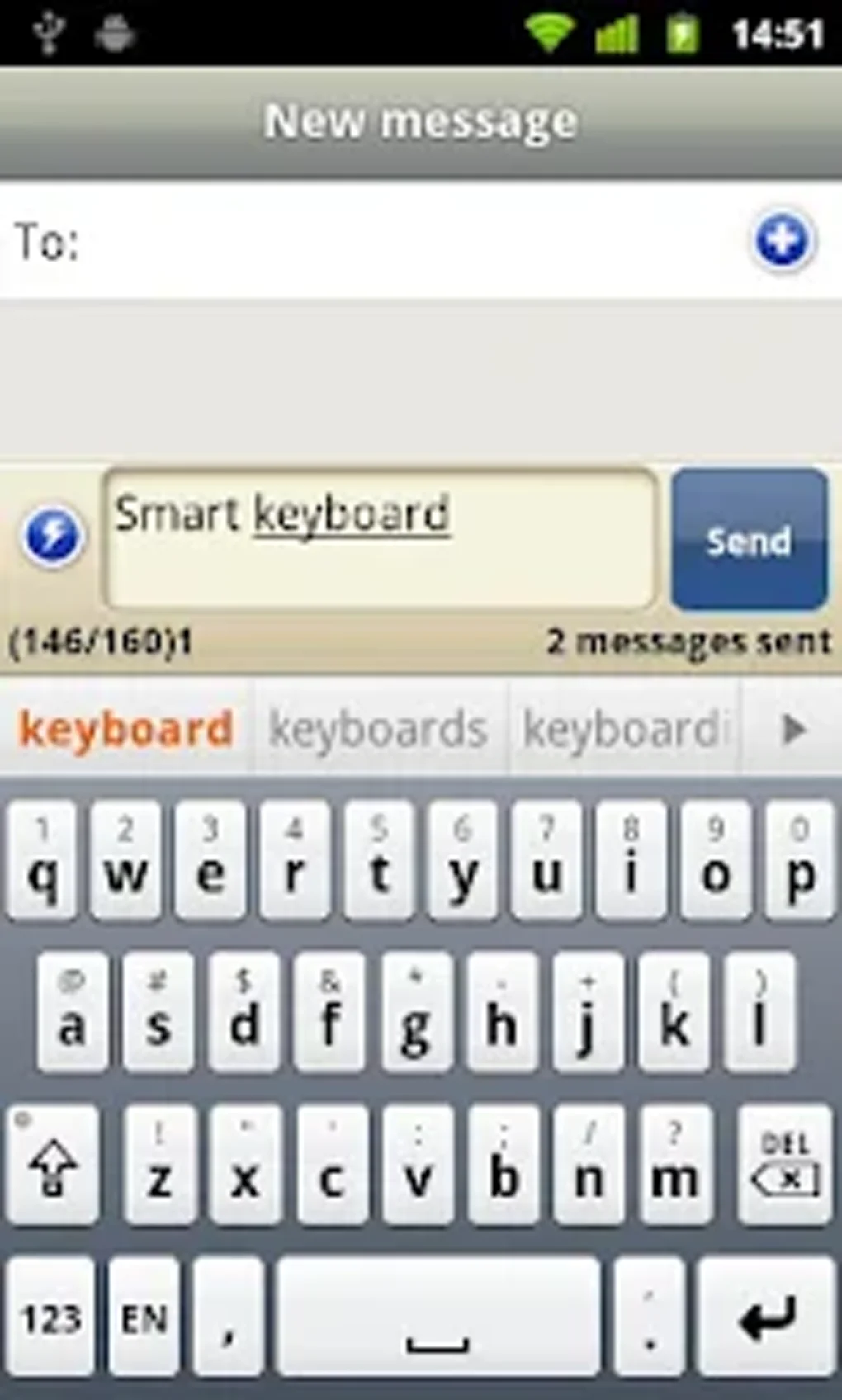Expand more word suggestions with right arrow
Screen dimensions: 842x1400
[795, 729]
